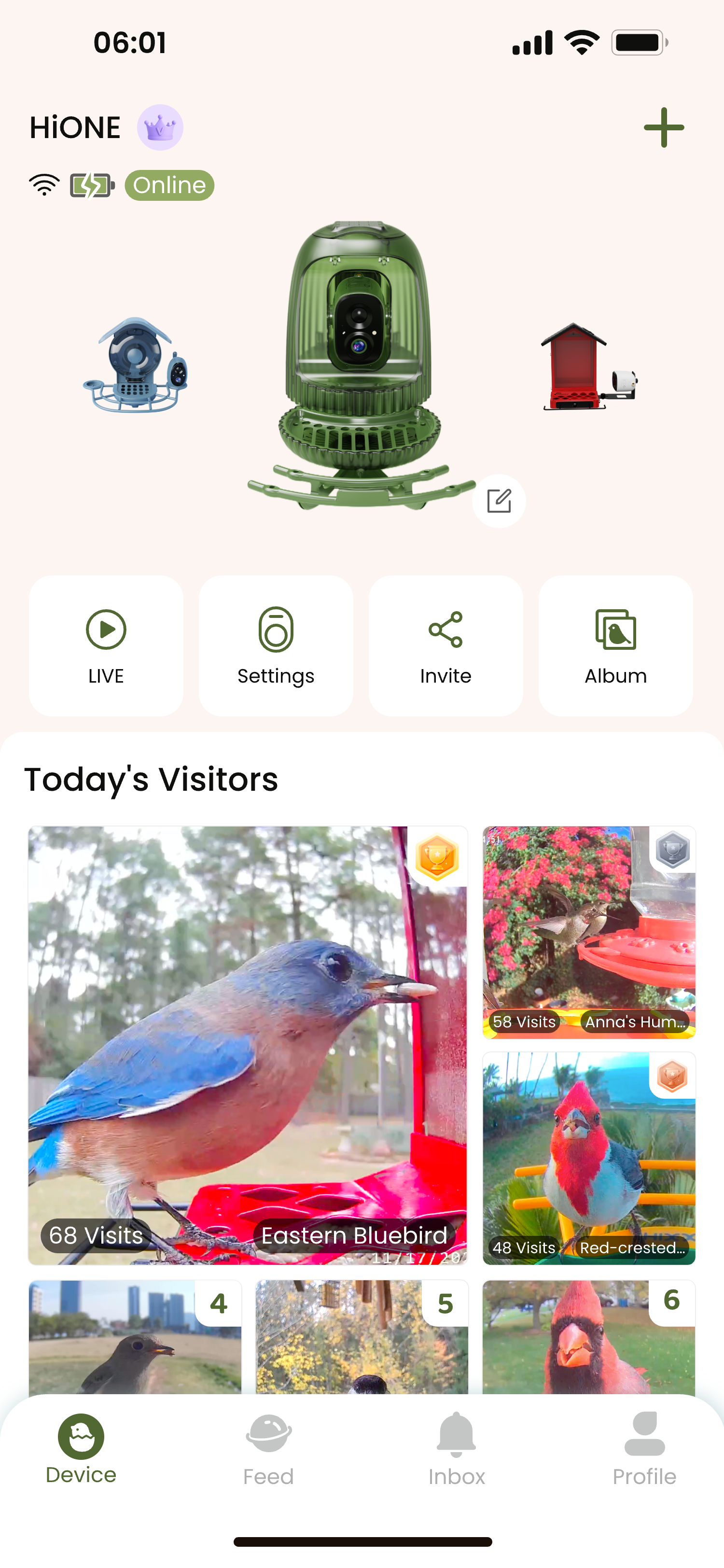Open the Album
The width and height of the screenshot is (724, 1568).
coord(615,646)
